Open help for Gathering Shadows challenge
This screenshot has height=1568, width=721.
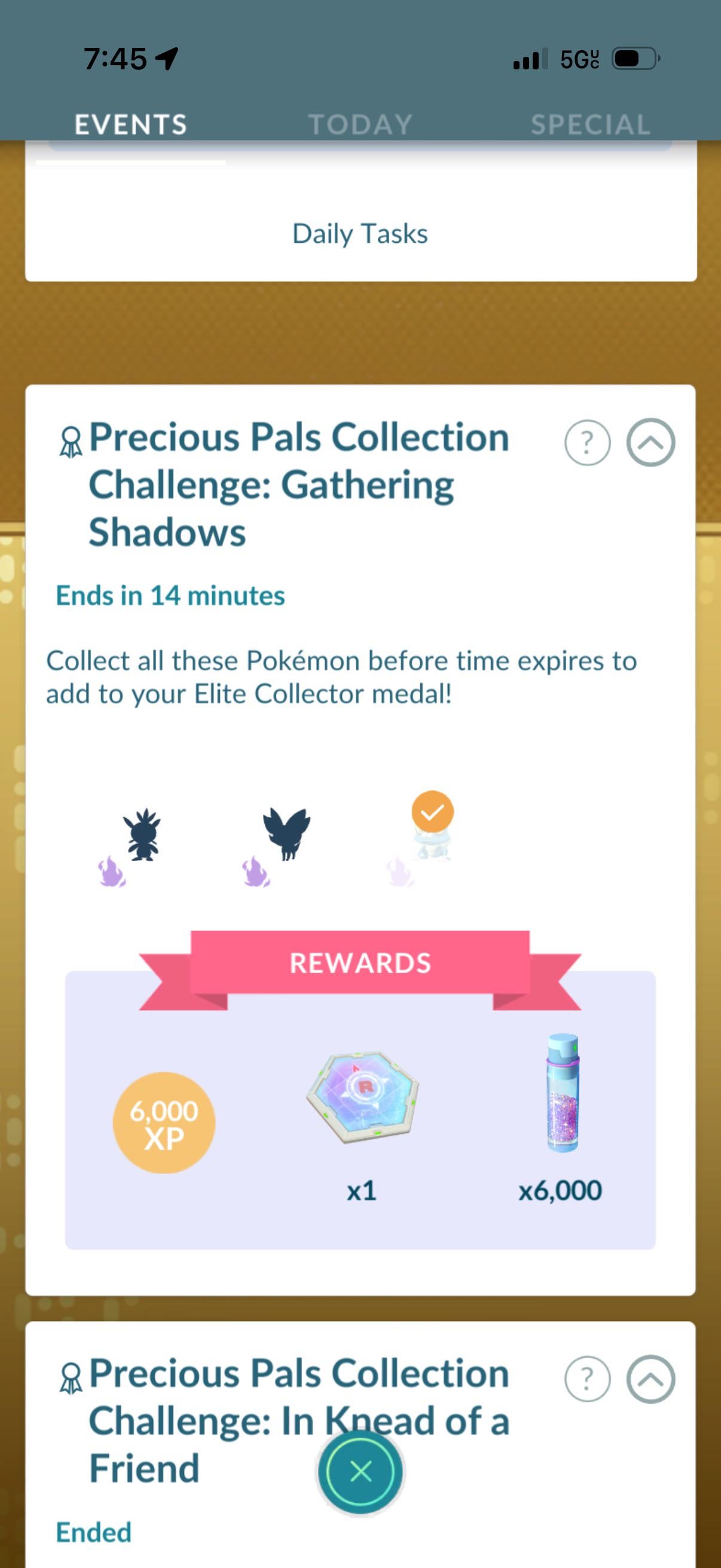coord(587,443)
